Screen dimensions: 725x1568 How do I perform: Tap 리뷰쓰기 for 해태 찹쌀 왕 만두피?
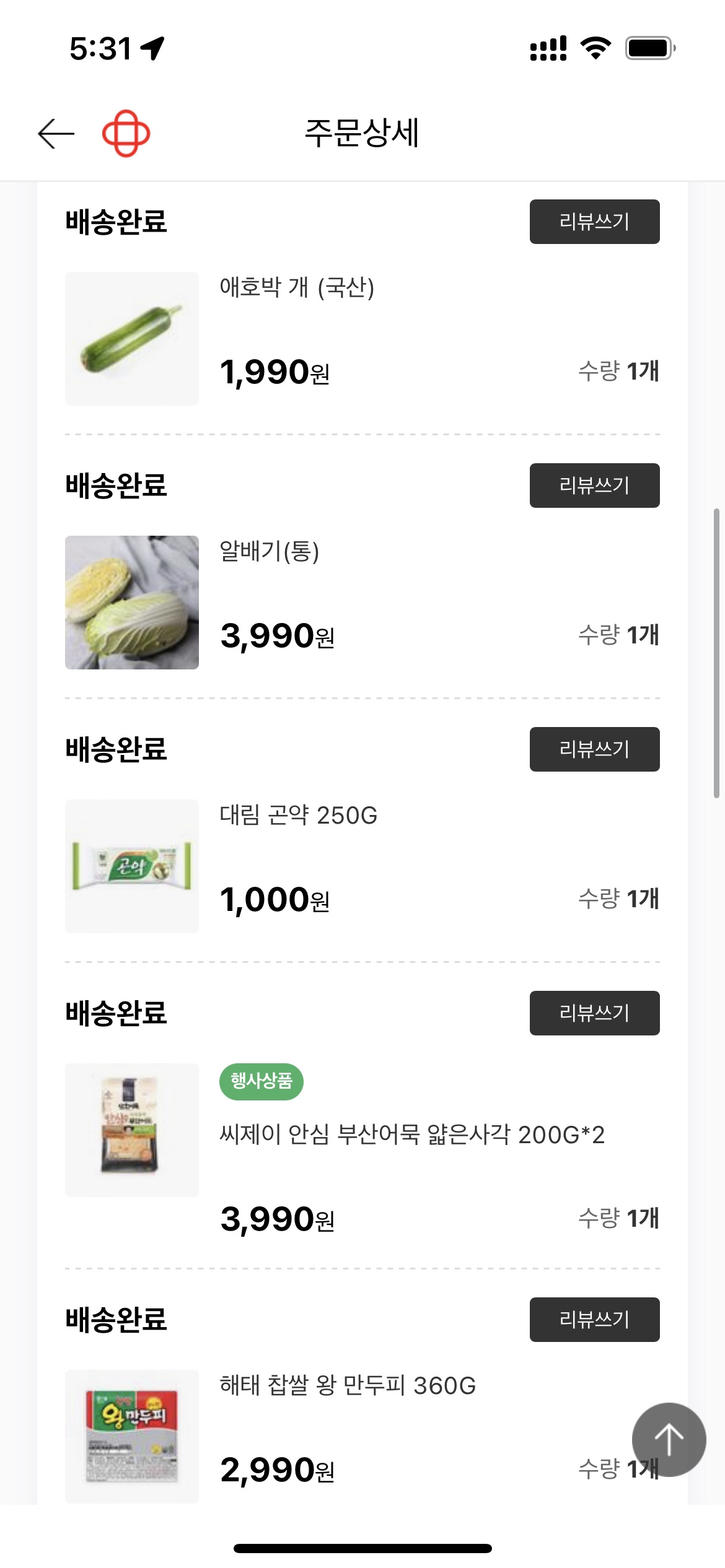coord(594,1320)
